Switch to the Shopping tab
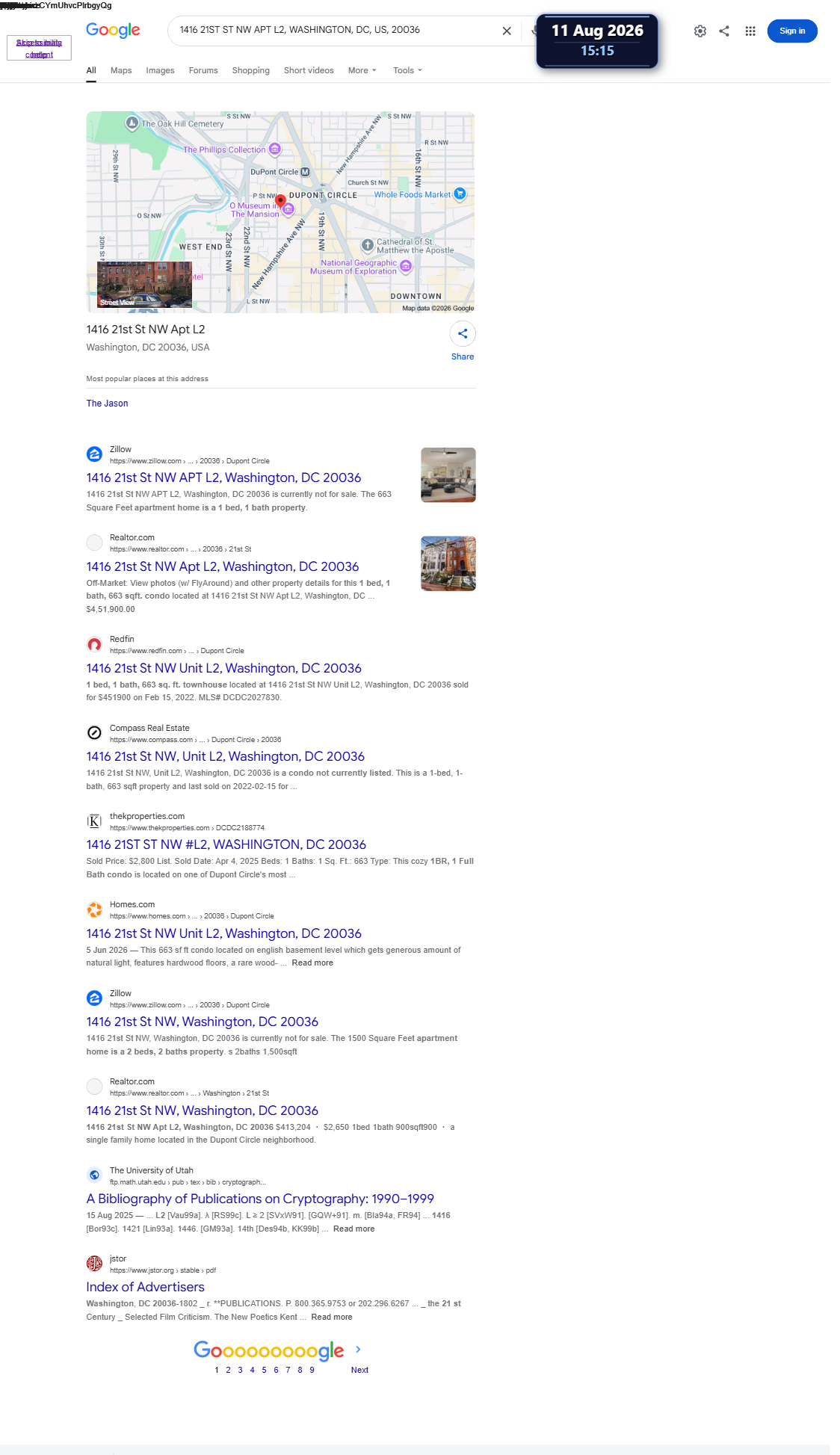Viewport: 840px width, 1455px height. [250, 70]
